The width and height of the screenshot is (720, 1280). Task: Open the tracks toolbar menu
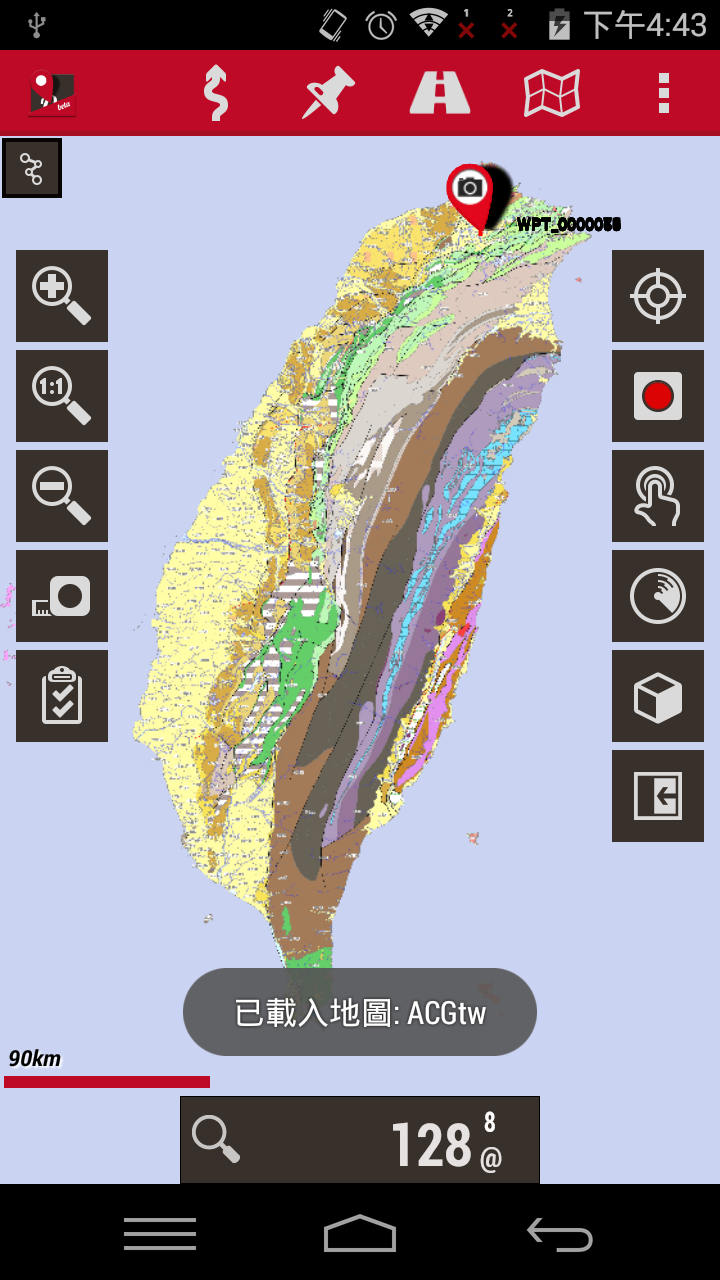point(215,93)
